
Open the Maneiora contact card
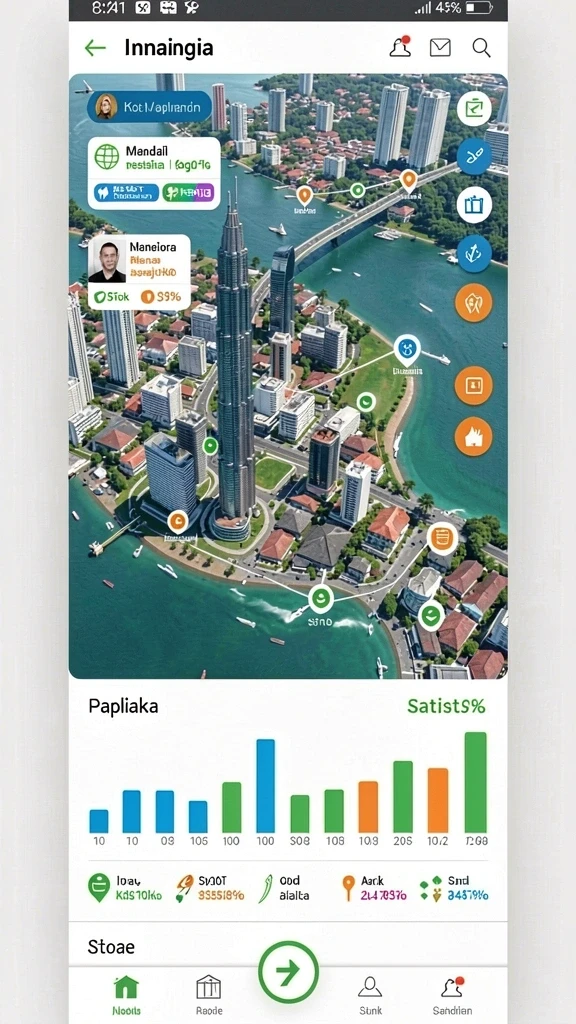139,272
